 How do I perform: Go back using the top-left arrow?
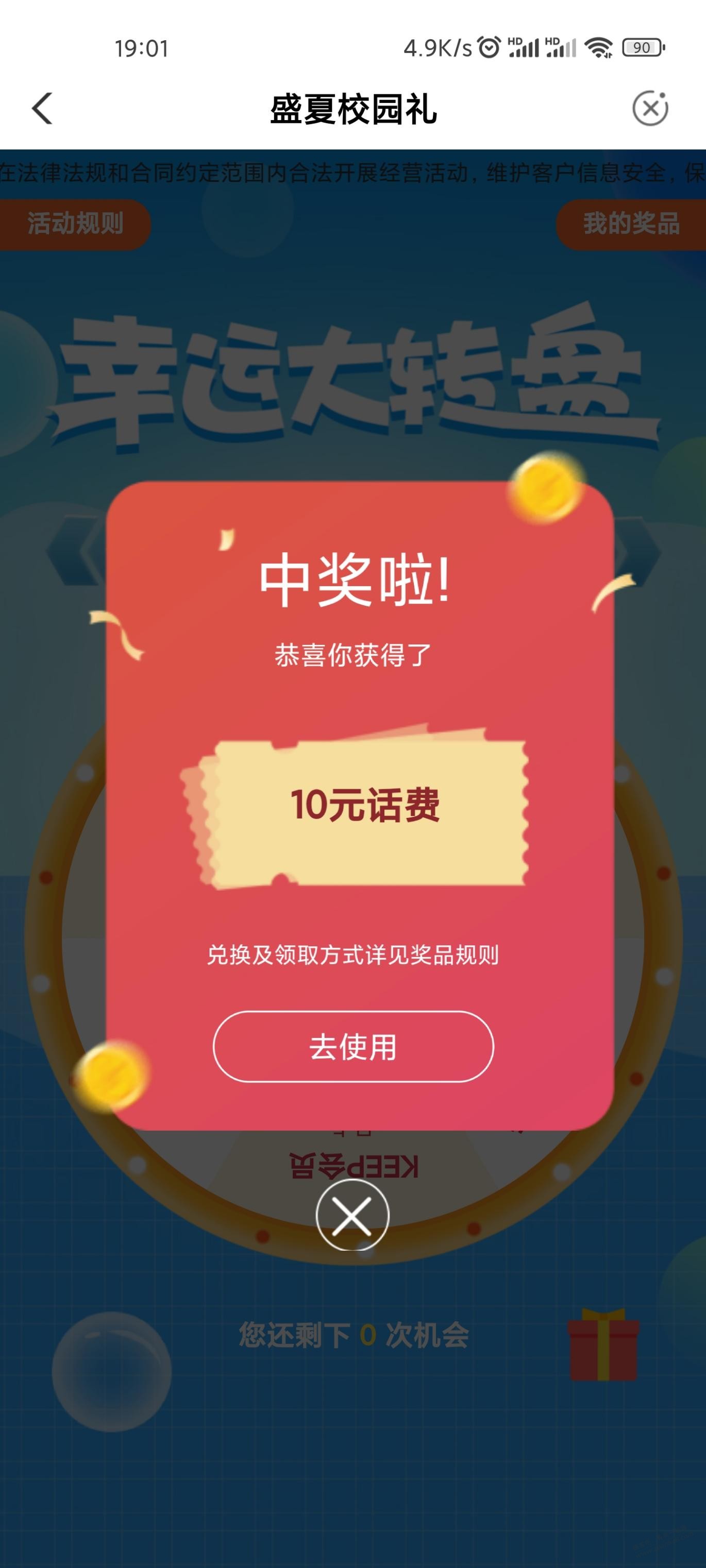(x=42, y=109)
